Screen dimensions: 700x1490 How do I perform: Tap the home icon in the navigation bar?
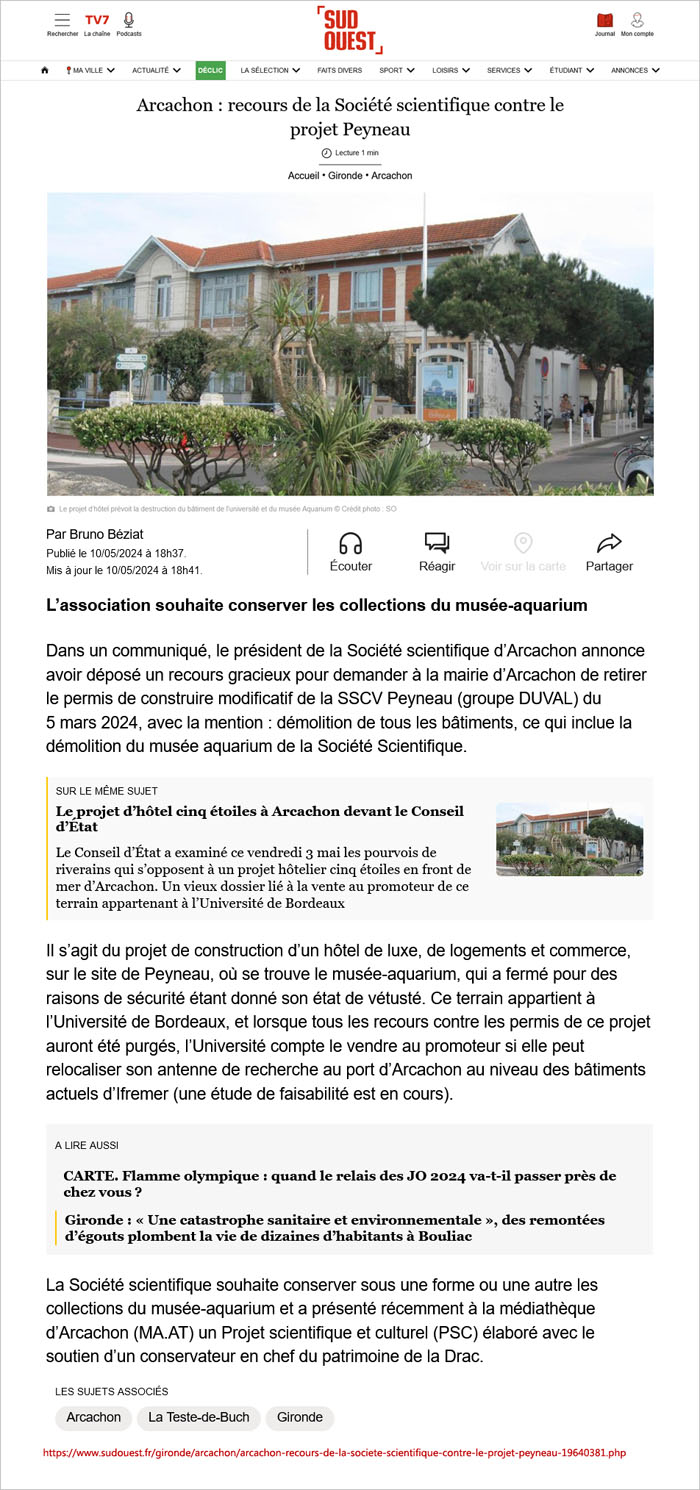[44, 70]
